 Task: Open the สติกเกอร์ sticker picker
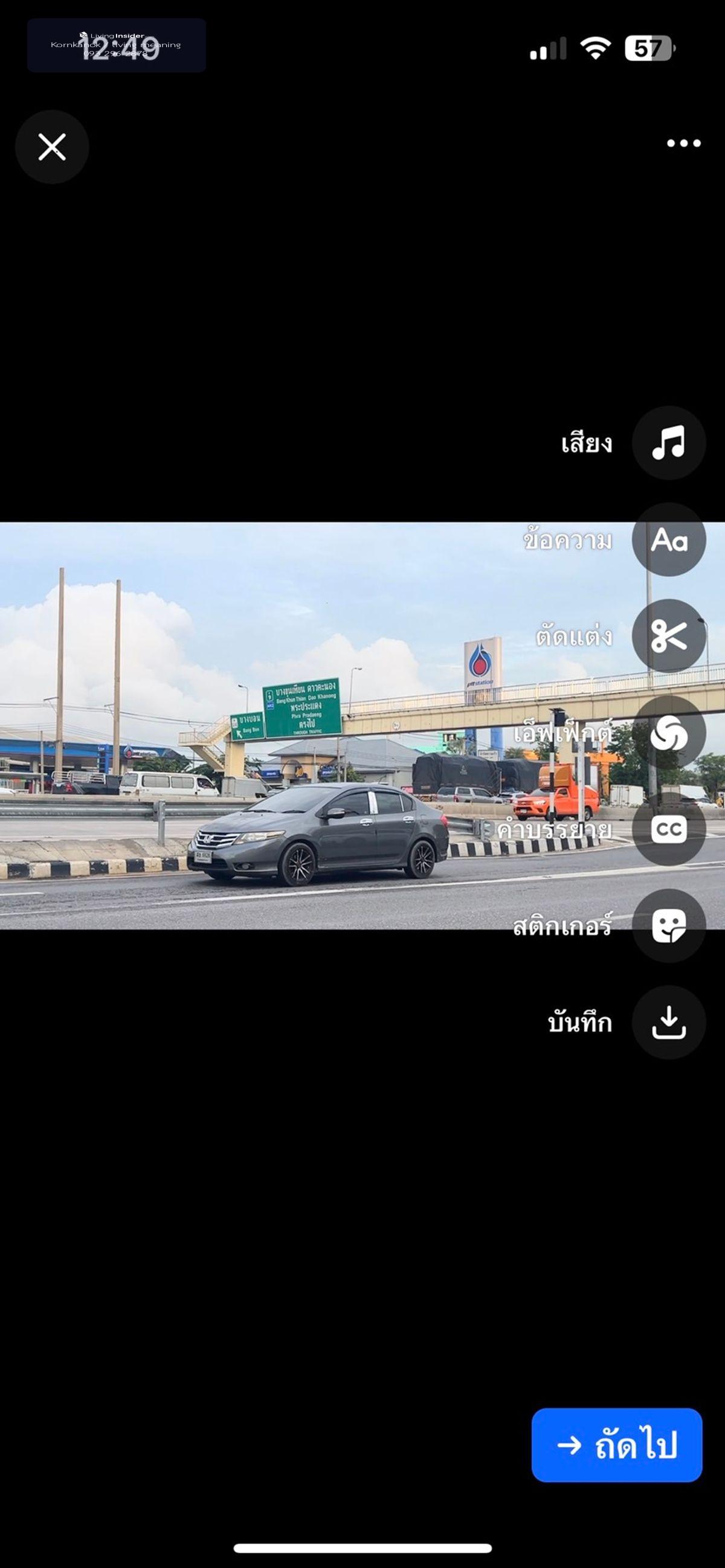[x=668, y=926]
